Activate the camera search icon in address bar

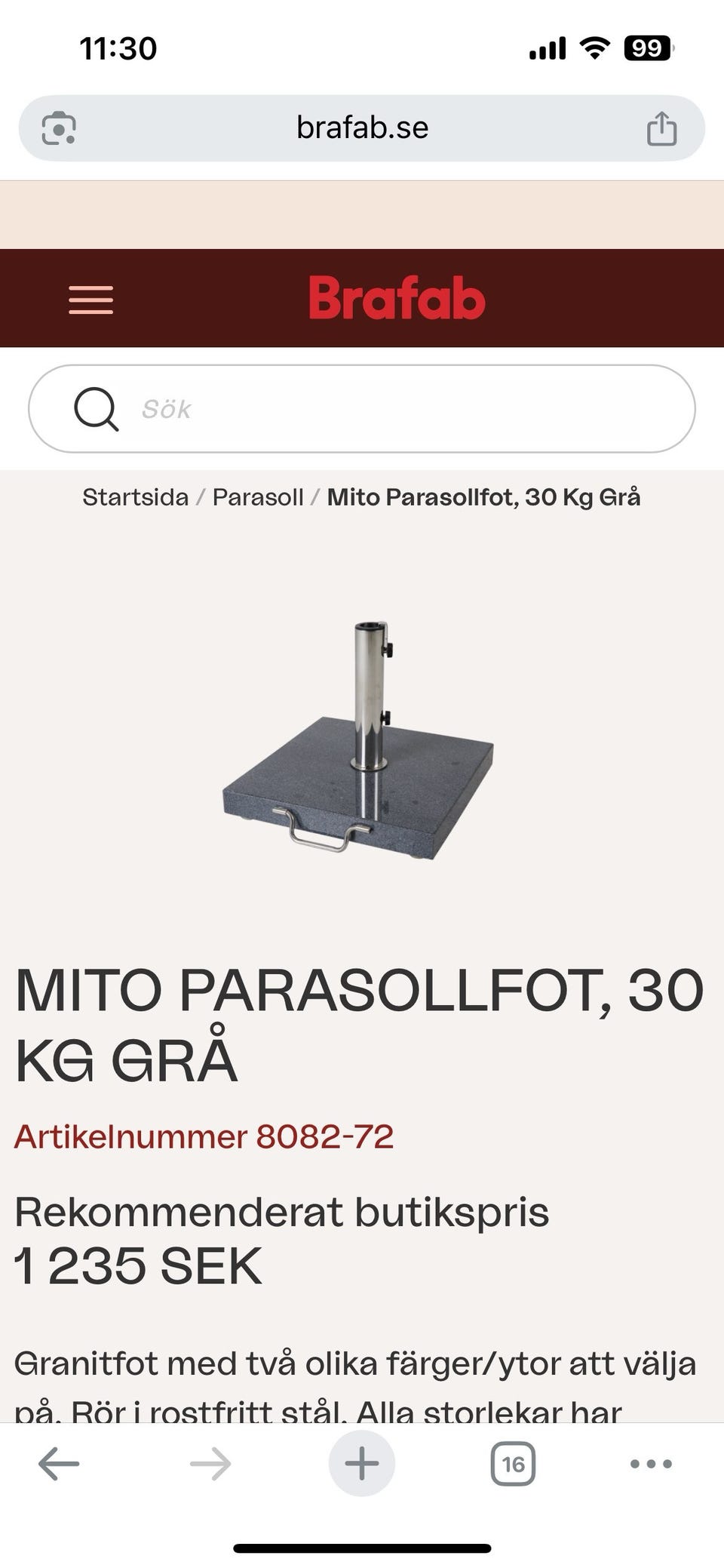(60, 127)
